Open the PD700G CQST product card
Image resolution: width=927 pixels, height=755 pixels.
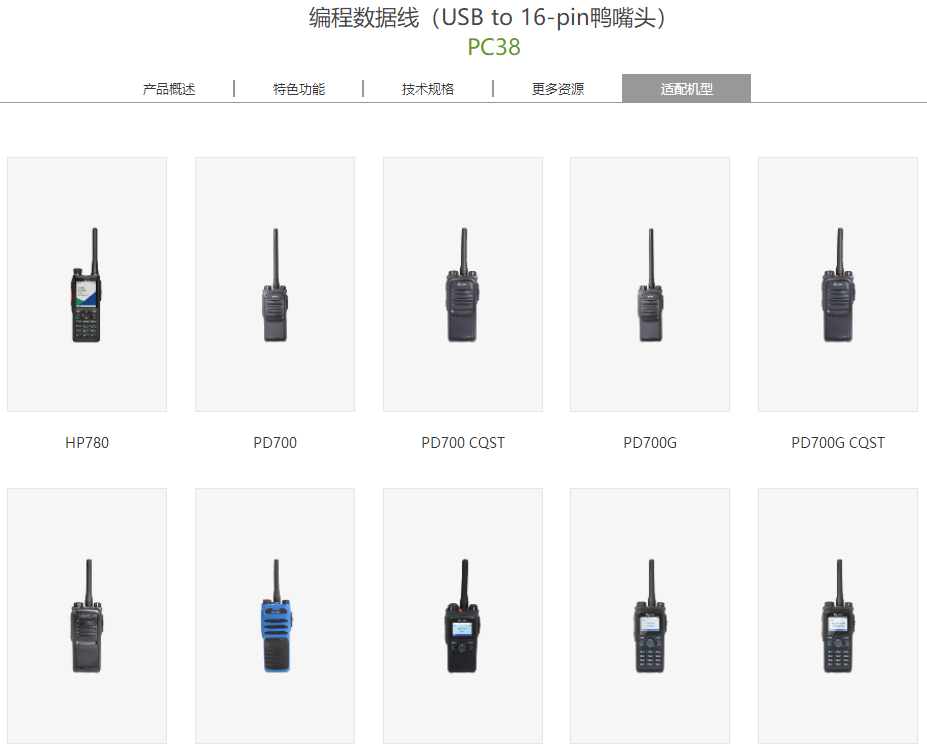[x=838, y=285]
